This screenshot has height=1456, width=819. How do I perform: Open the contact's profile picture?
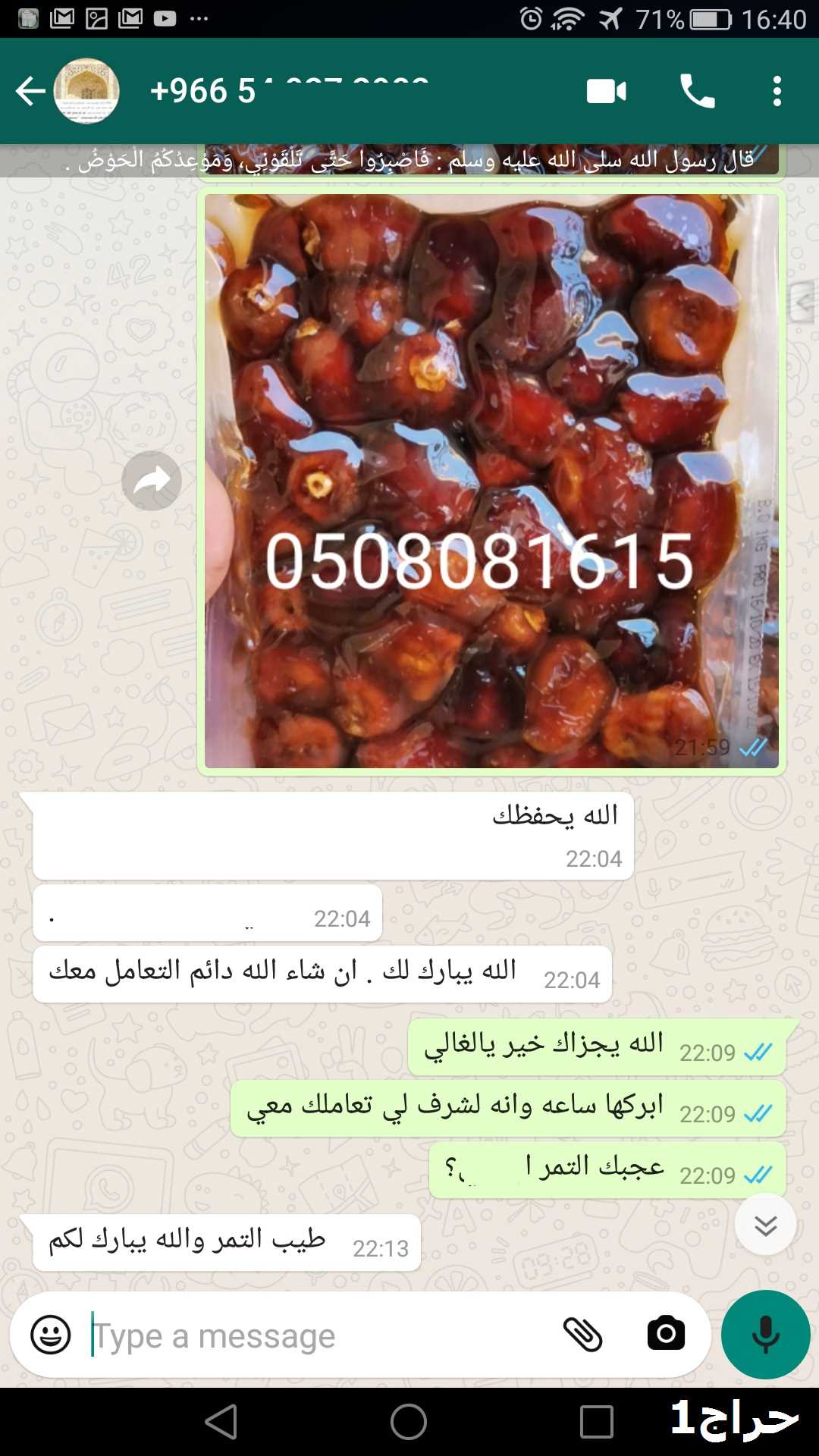pos(86,91)
